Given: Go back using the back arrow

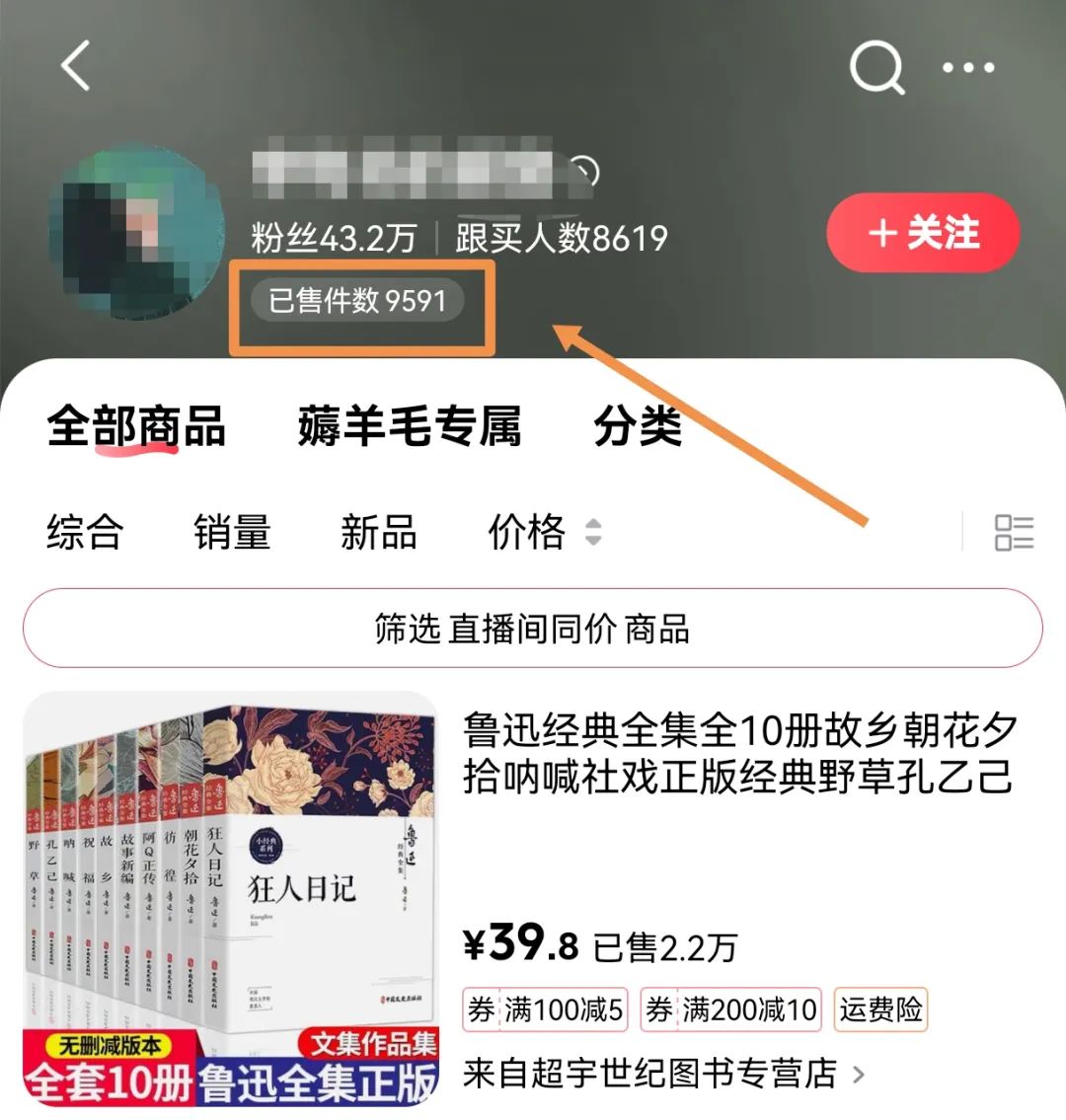Looking at the screenshot, I should pos(76,66).
